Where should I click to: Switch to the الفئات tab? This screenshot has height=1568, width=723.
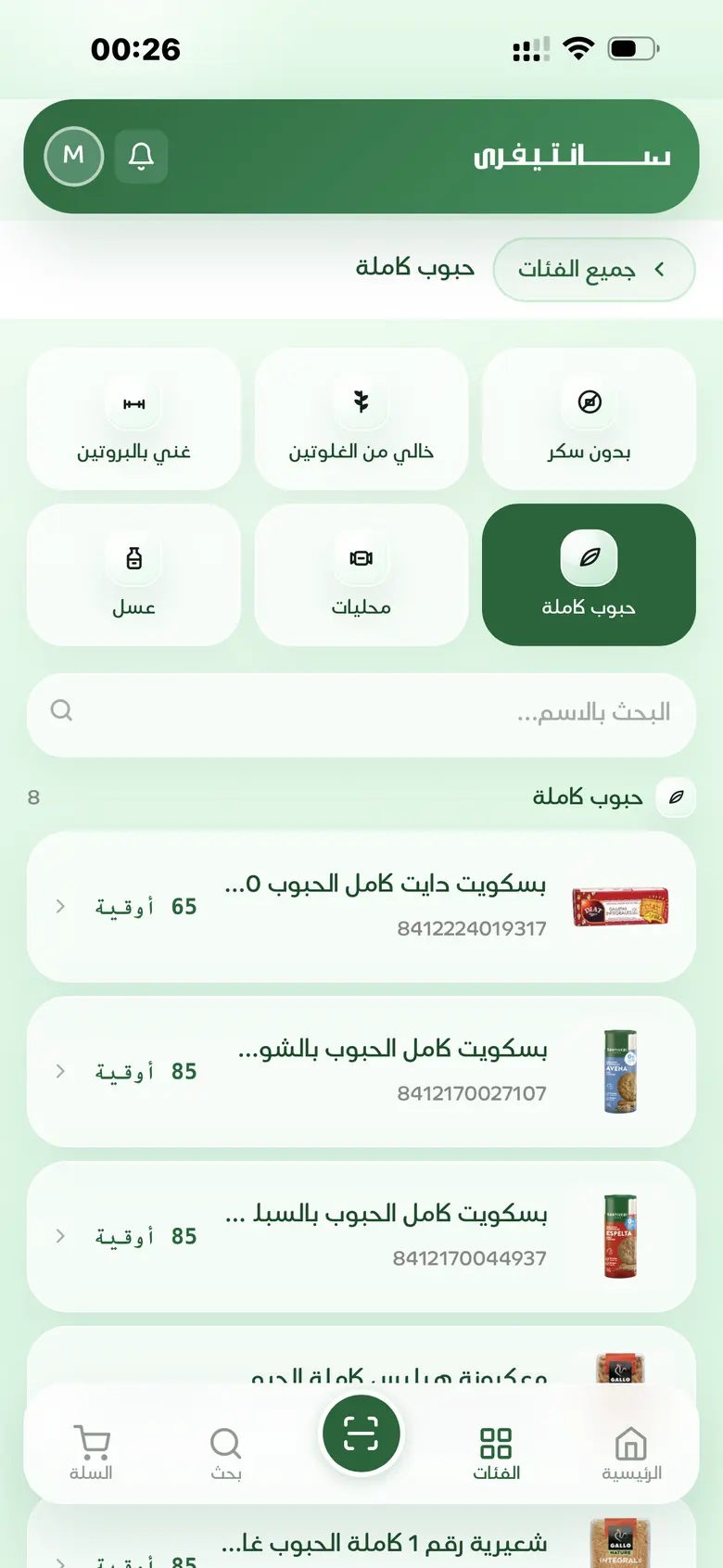pos(496,1454)
